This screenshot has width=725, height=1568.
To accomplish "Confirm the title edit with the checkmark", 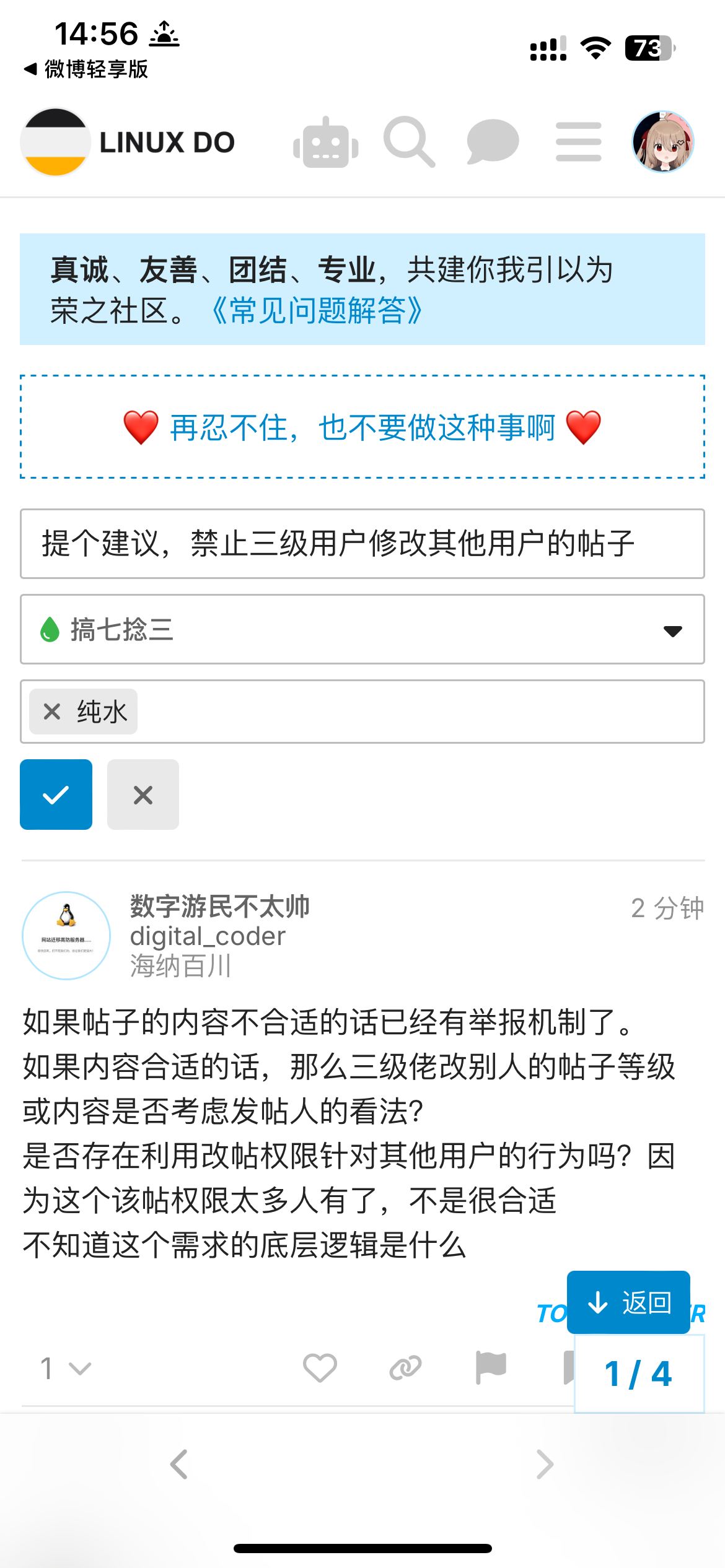I will coord(56,795).
